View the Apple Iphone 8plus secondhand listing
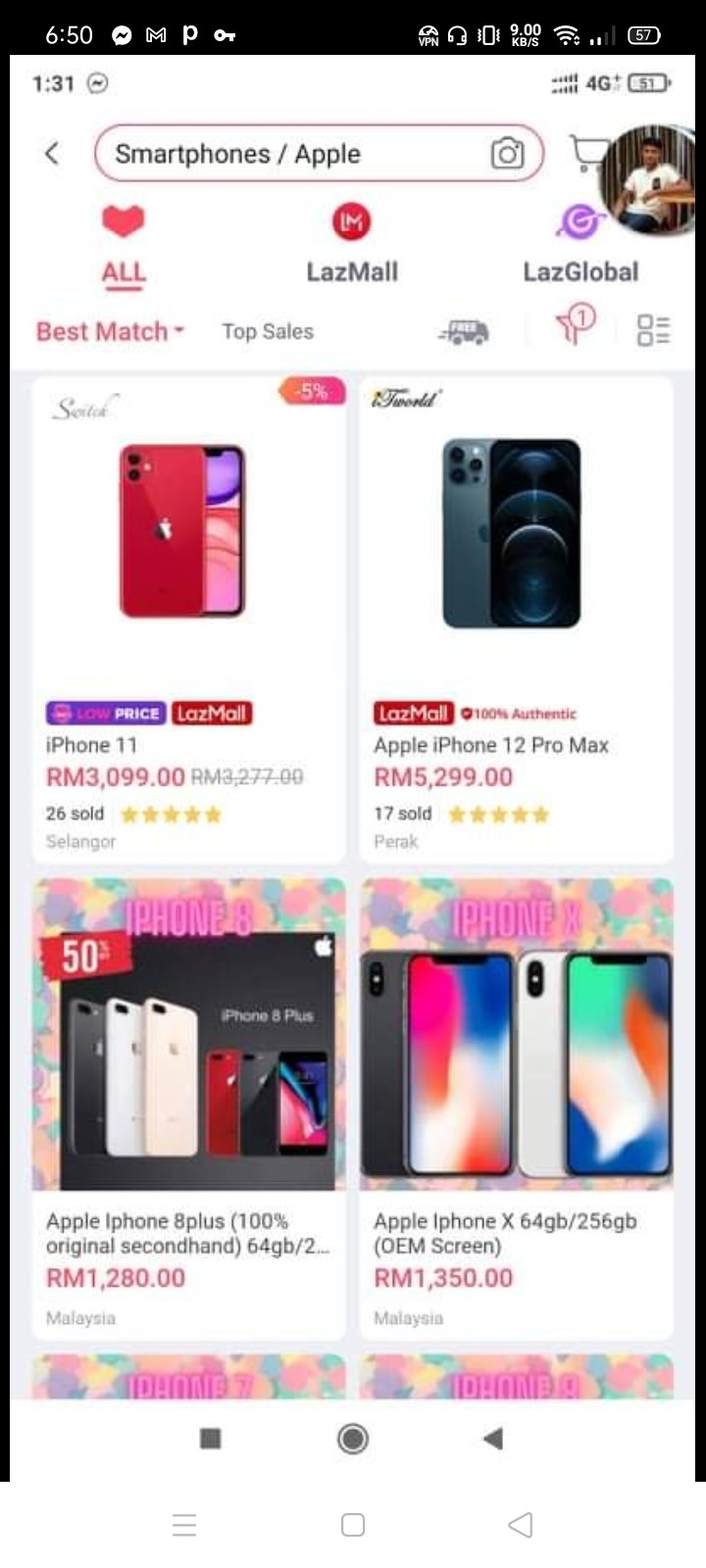This screenshot has height=1568, width=706. [188, 1107]
